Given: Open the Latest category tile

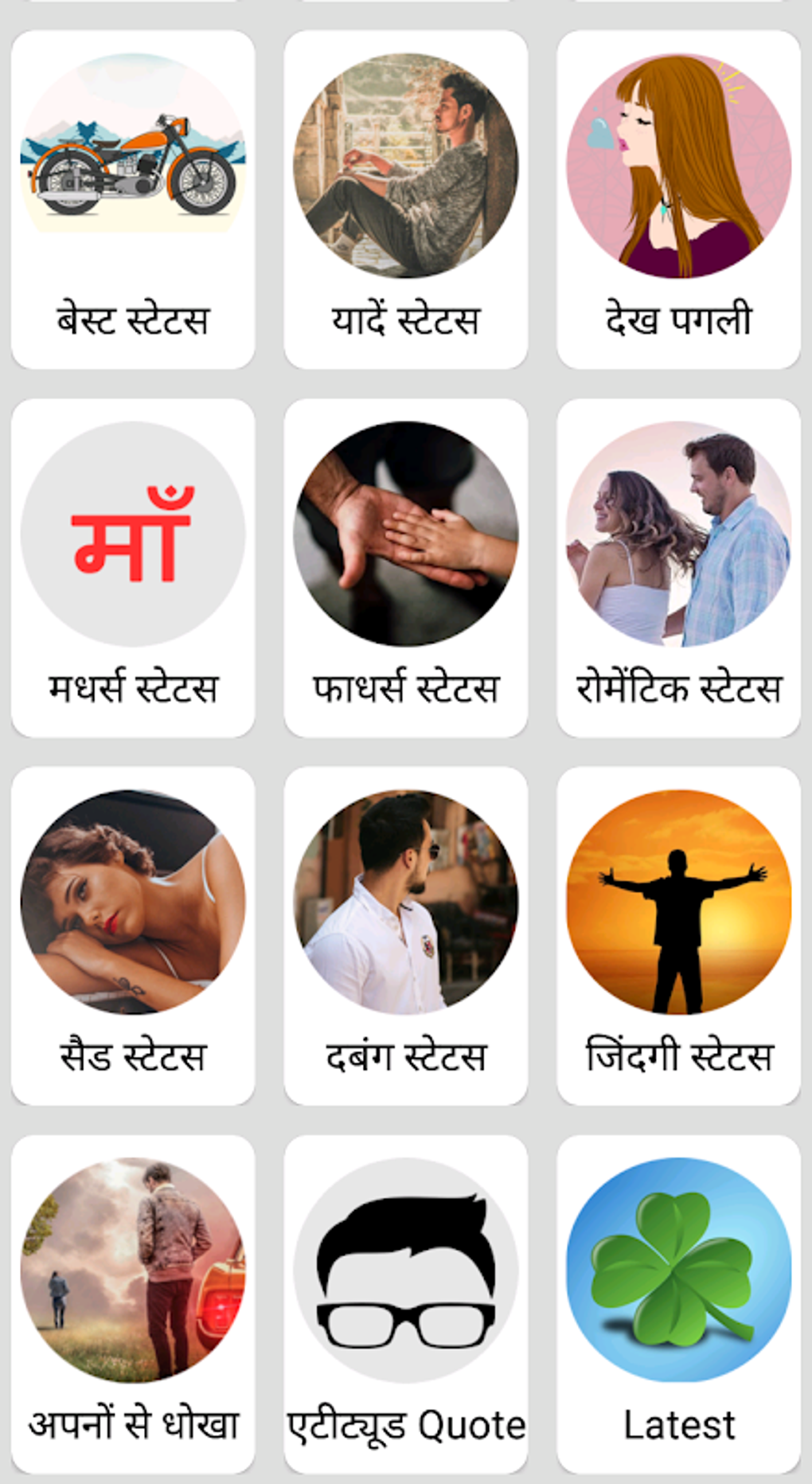Looking at the screenshot, I should coord(678,1303).
